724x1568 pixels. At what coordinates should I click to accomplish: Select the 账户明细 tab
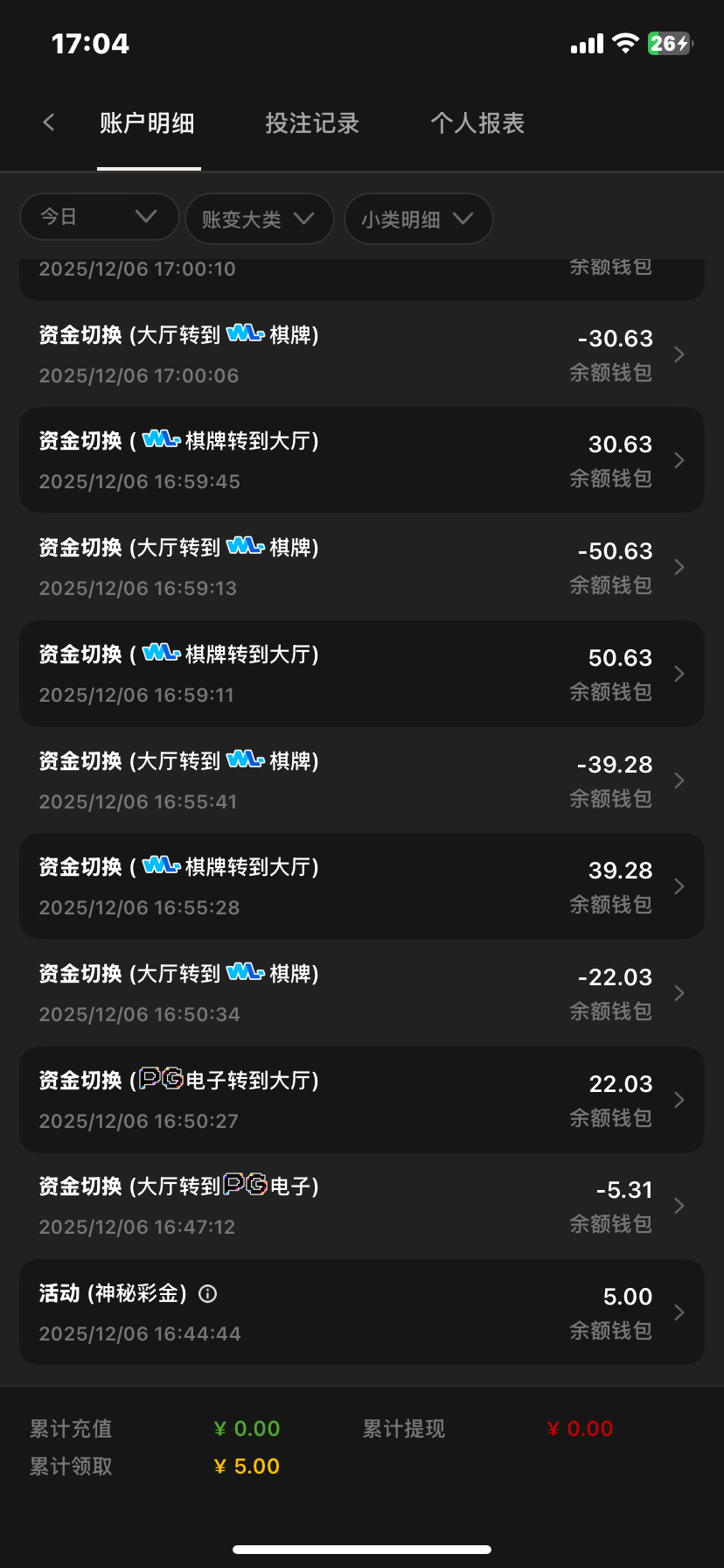point(148,123)
